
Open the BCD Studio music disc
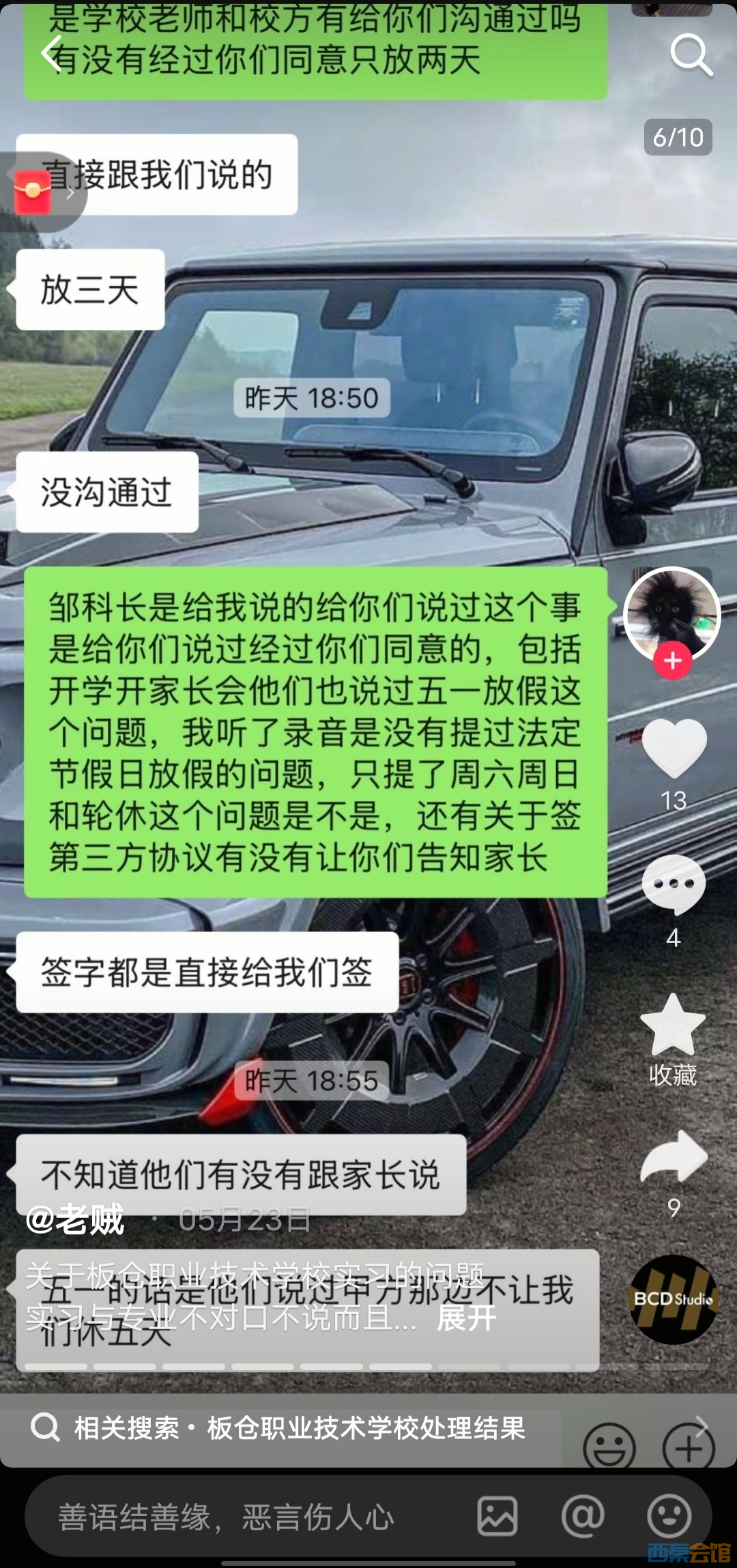pyautogui.click(x=673, y=1299)
